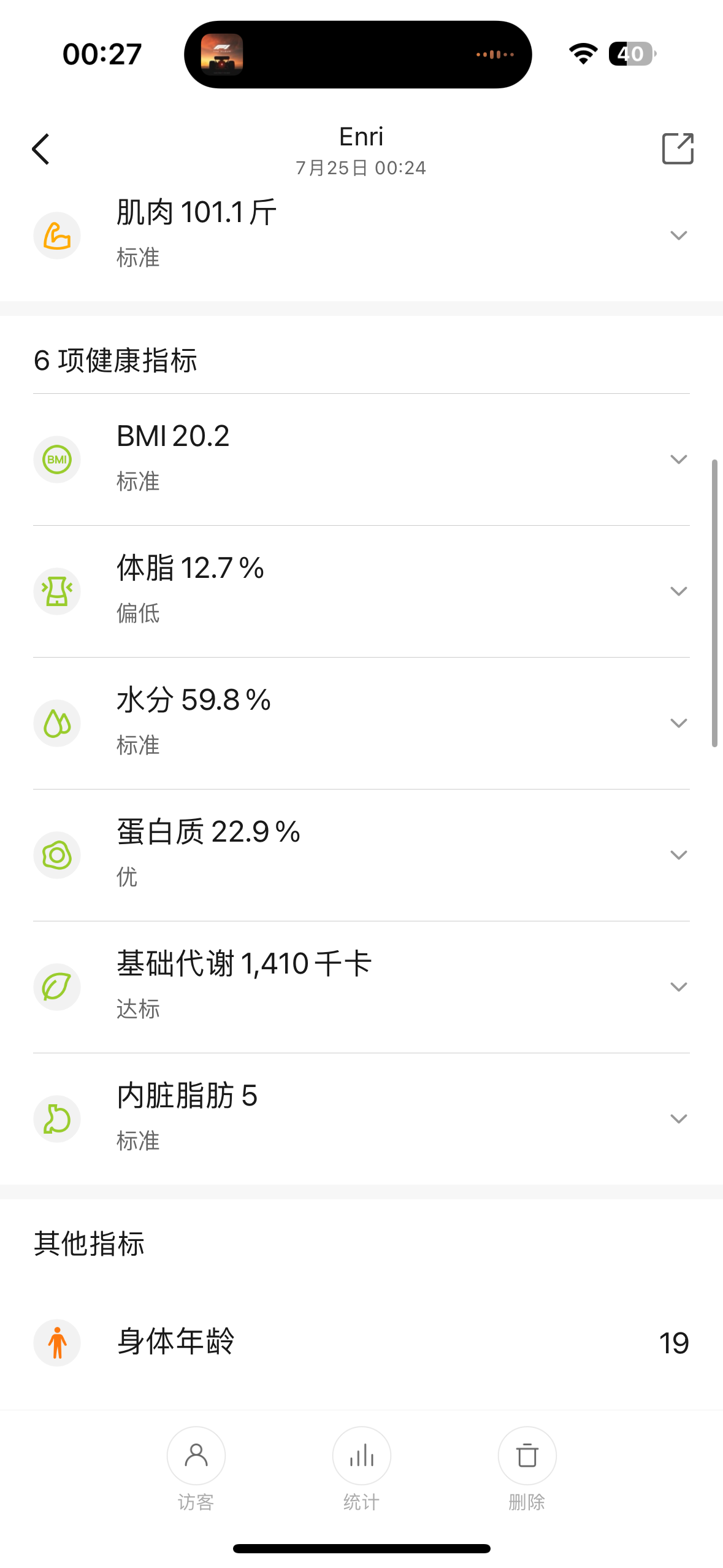
Task: Expand the 水分 59.8% row
Action: pos(361,723)
